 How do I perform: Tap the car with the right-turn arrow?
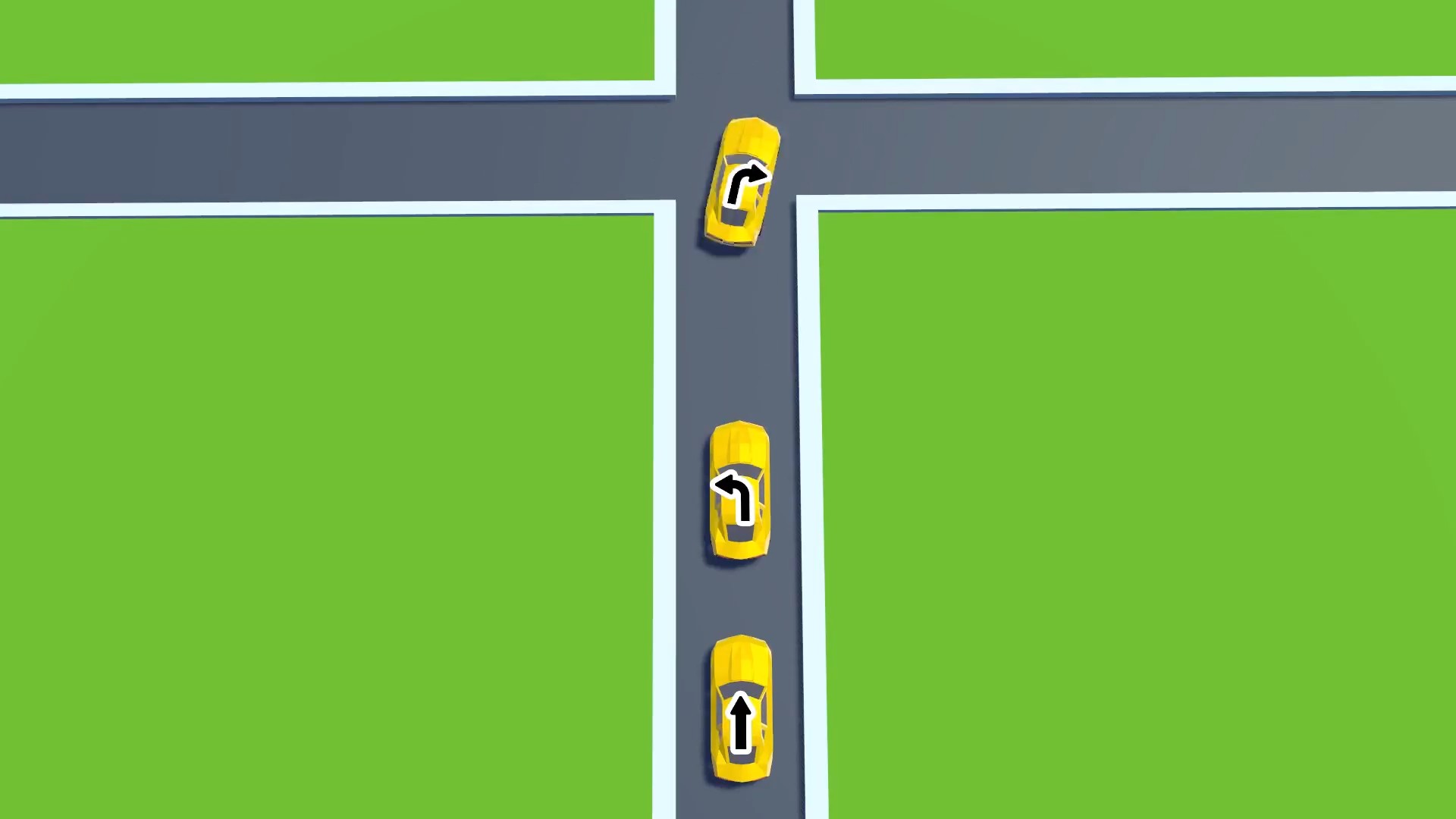[742, 183]
